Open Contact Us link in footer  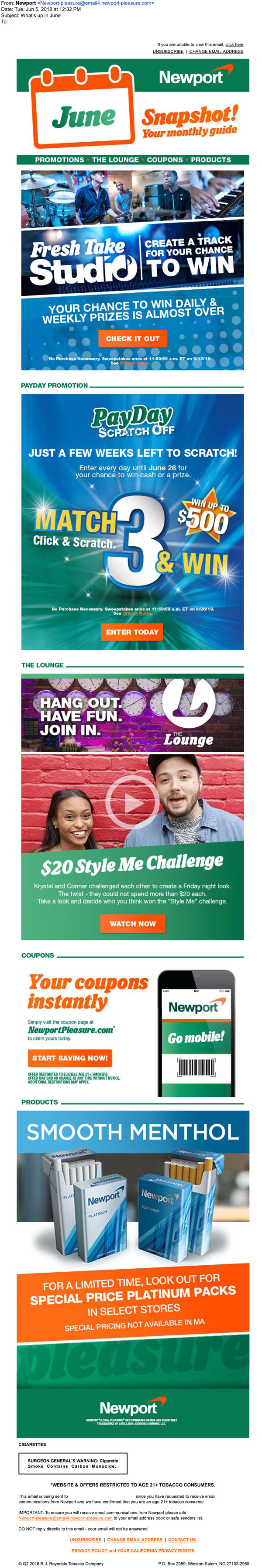(182, 1539)
